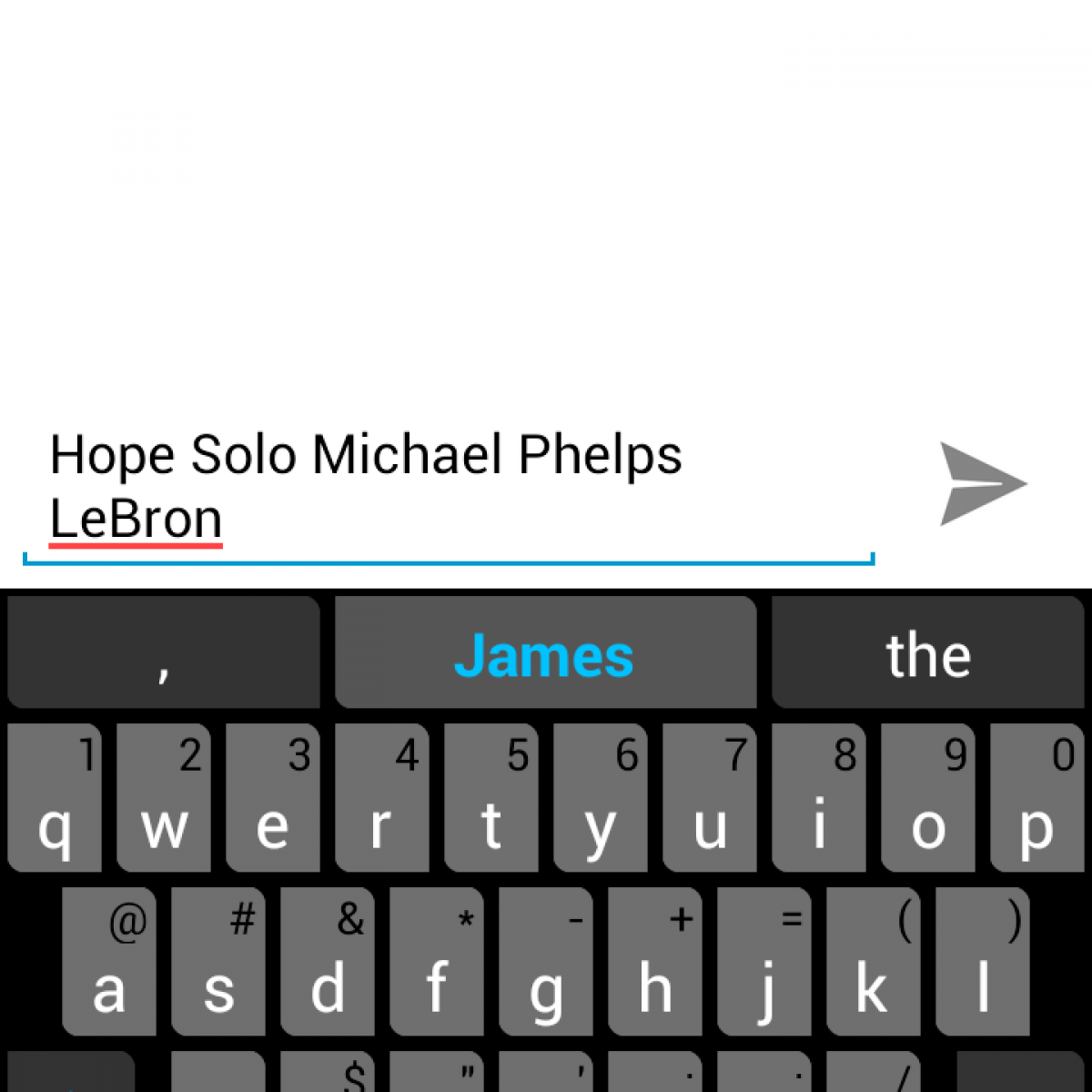Choose the suggestion "the"
Screen dimensions: 1092x1092
pos(927,654)
